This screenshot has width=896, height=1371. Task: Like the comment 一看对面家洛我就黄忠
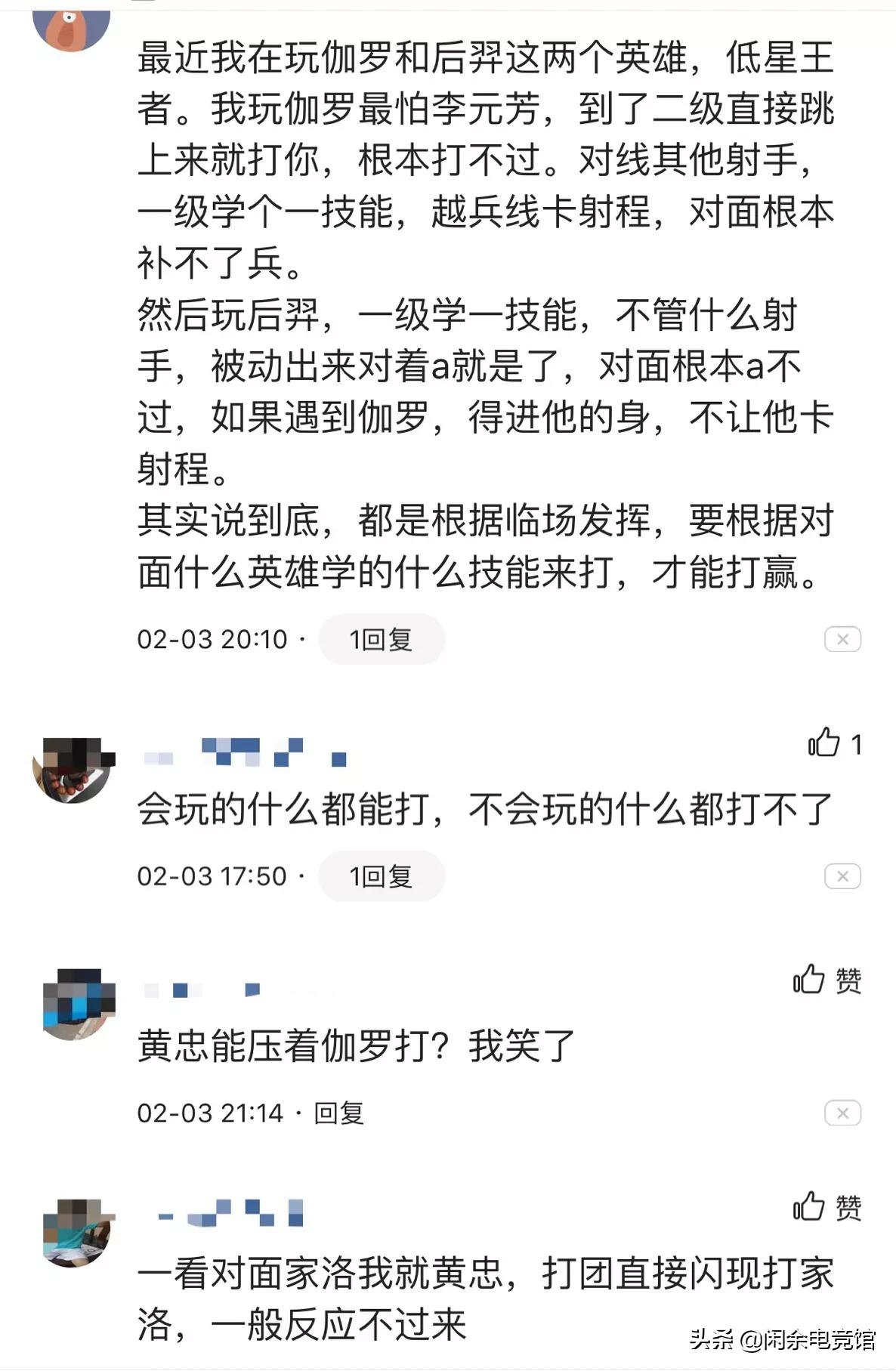(809, 1206)
